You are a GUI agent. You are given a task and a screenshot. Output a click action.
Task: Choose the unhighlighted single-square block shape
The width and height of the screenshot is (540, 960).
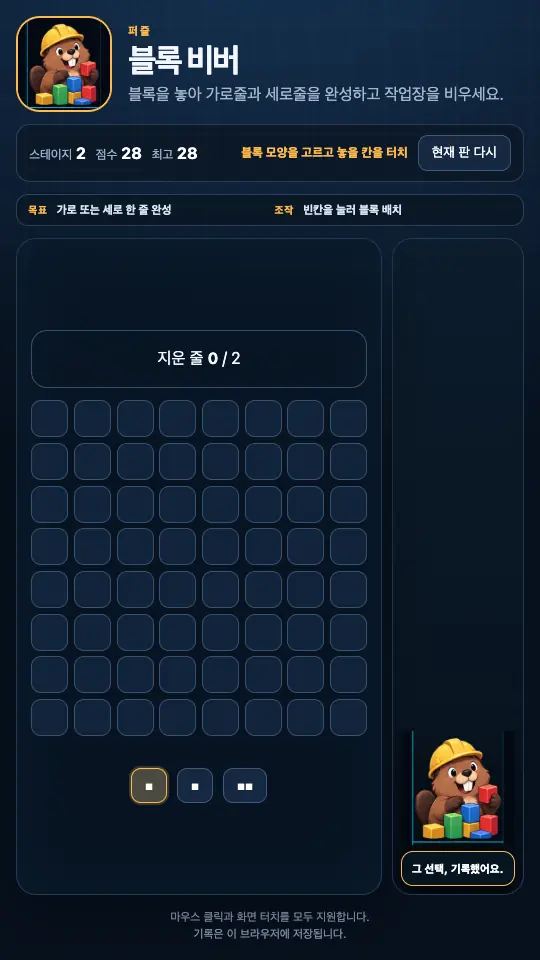(195, 786)
